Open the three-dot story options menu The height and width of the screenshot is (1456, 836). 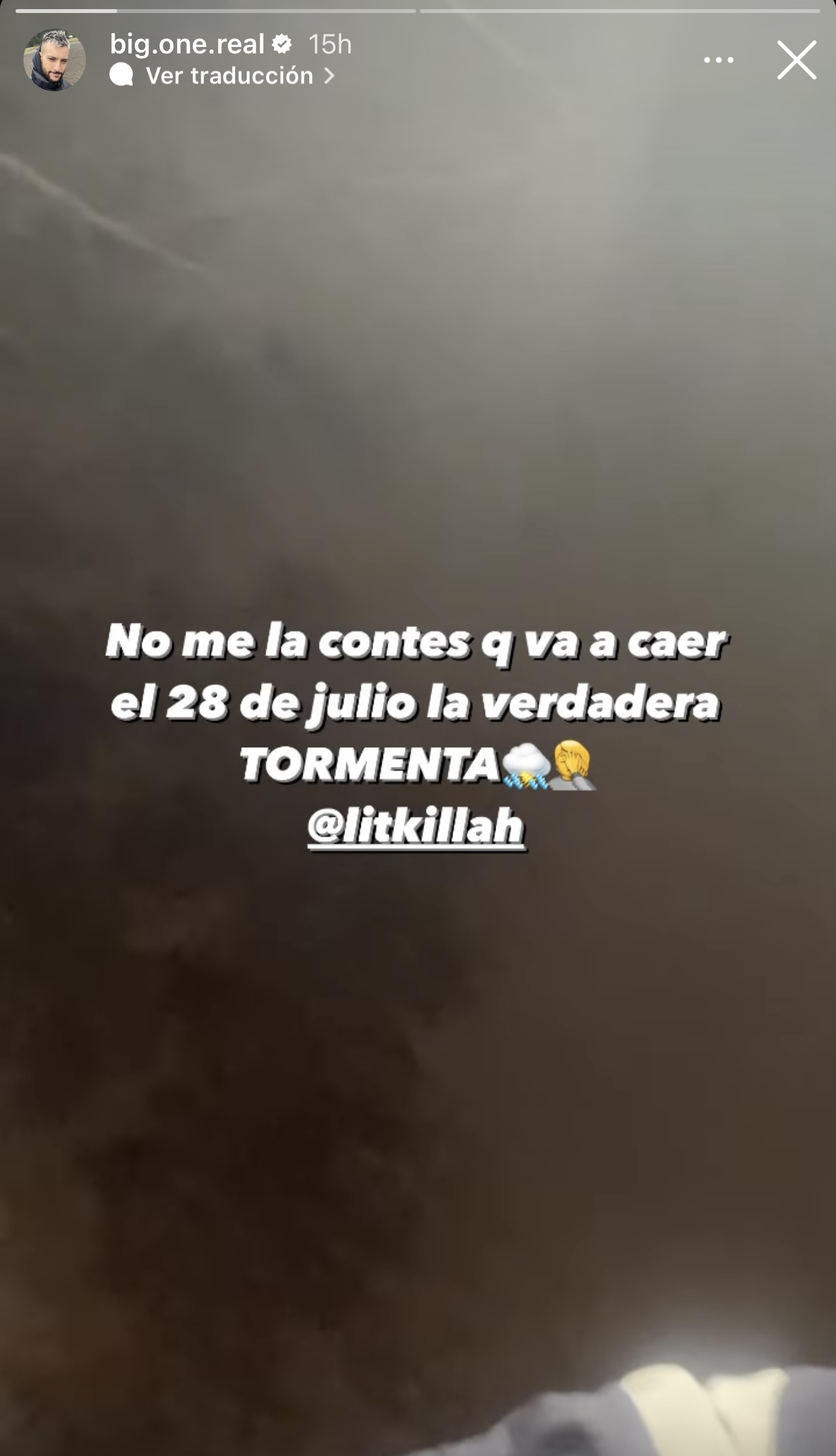click(x=719, y=60)
